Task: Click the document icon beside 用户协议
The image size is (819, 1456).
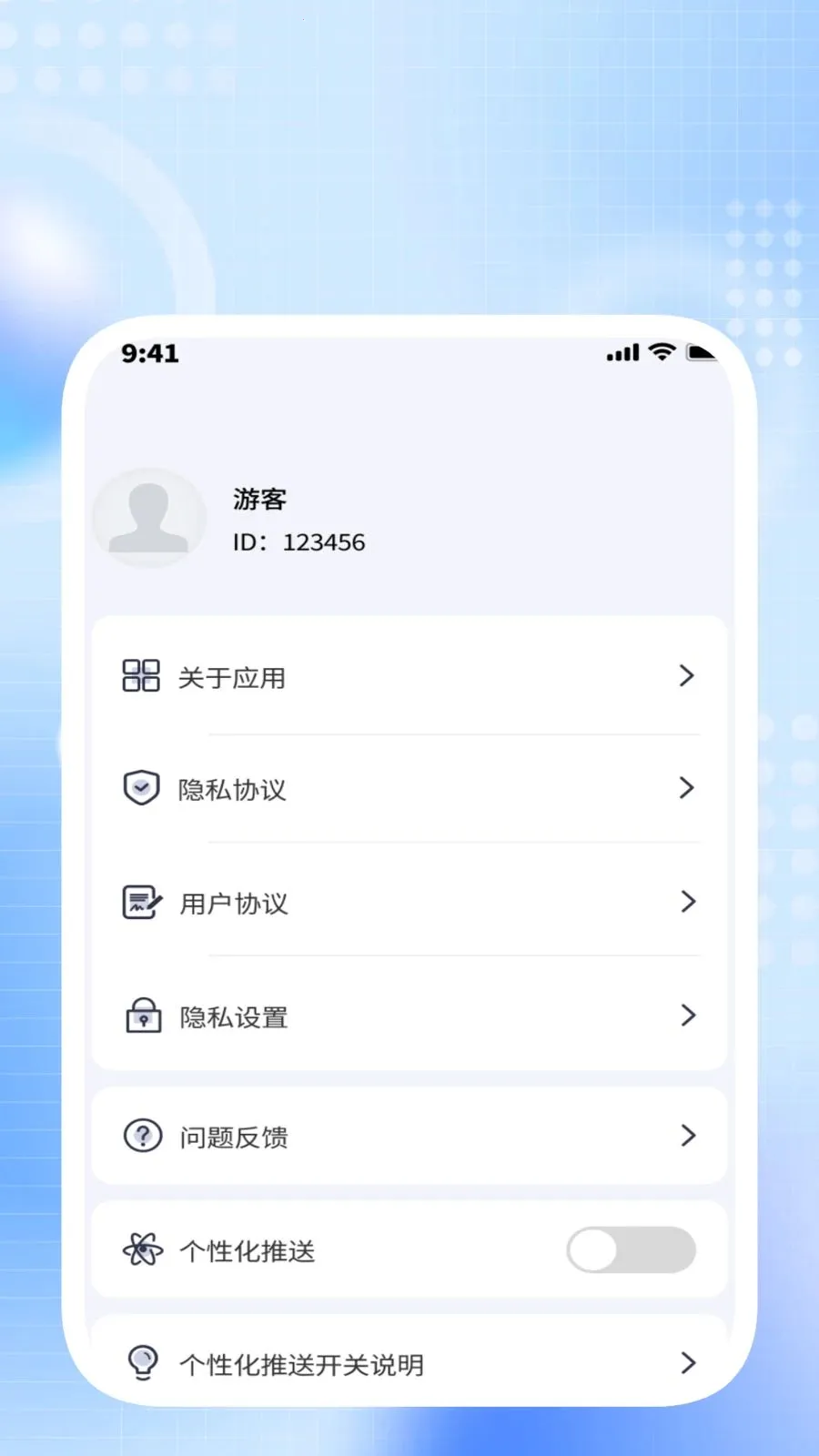Action: click(141, 902)
